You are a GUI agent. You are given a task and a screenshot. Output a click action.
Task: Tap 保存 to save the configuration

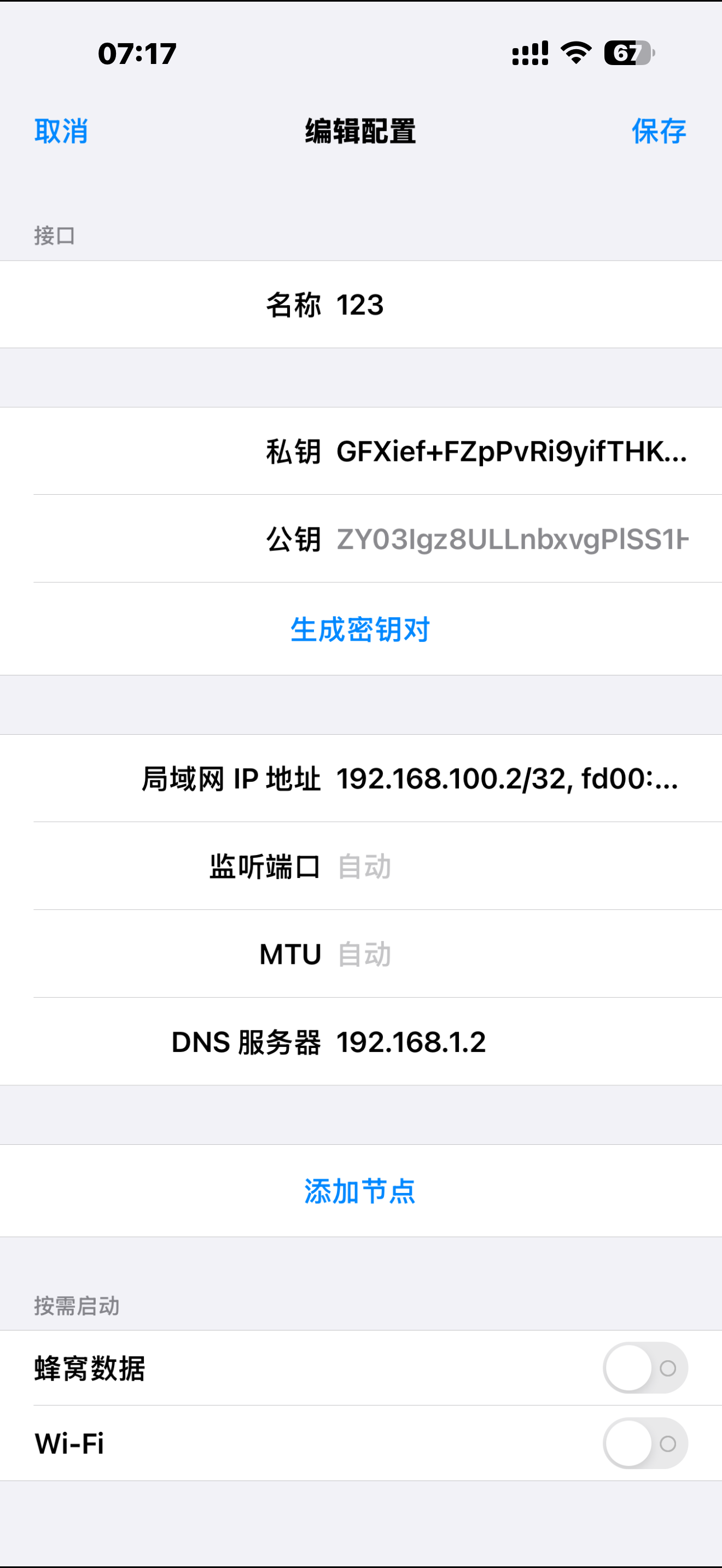click(x=659, y=131)
